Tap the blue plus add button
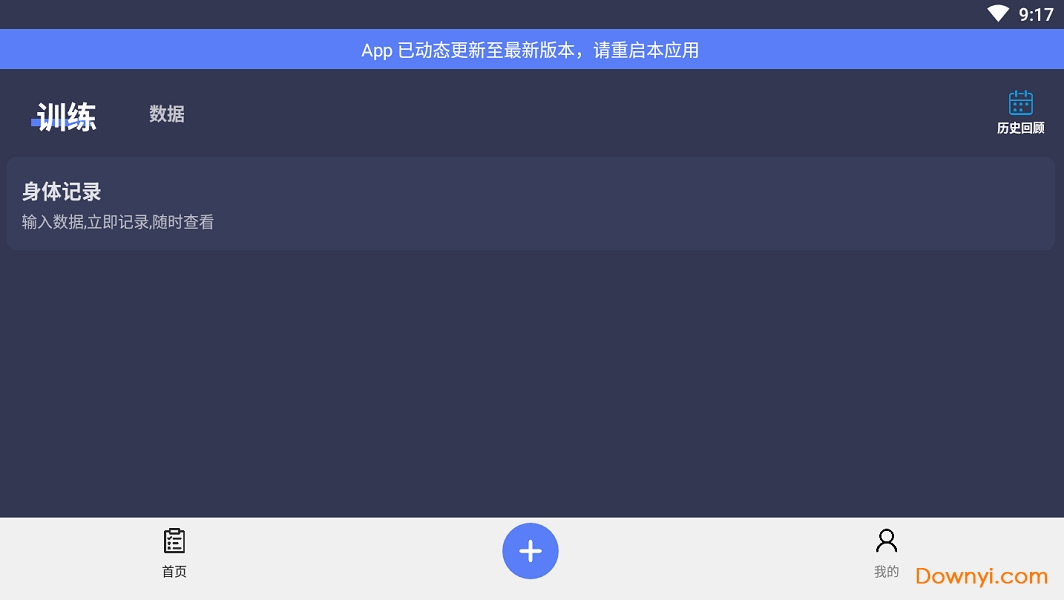The image size is (1064, 600). [x=530, y=551]
